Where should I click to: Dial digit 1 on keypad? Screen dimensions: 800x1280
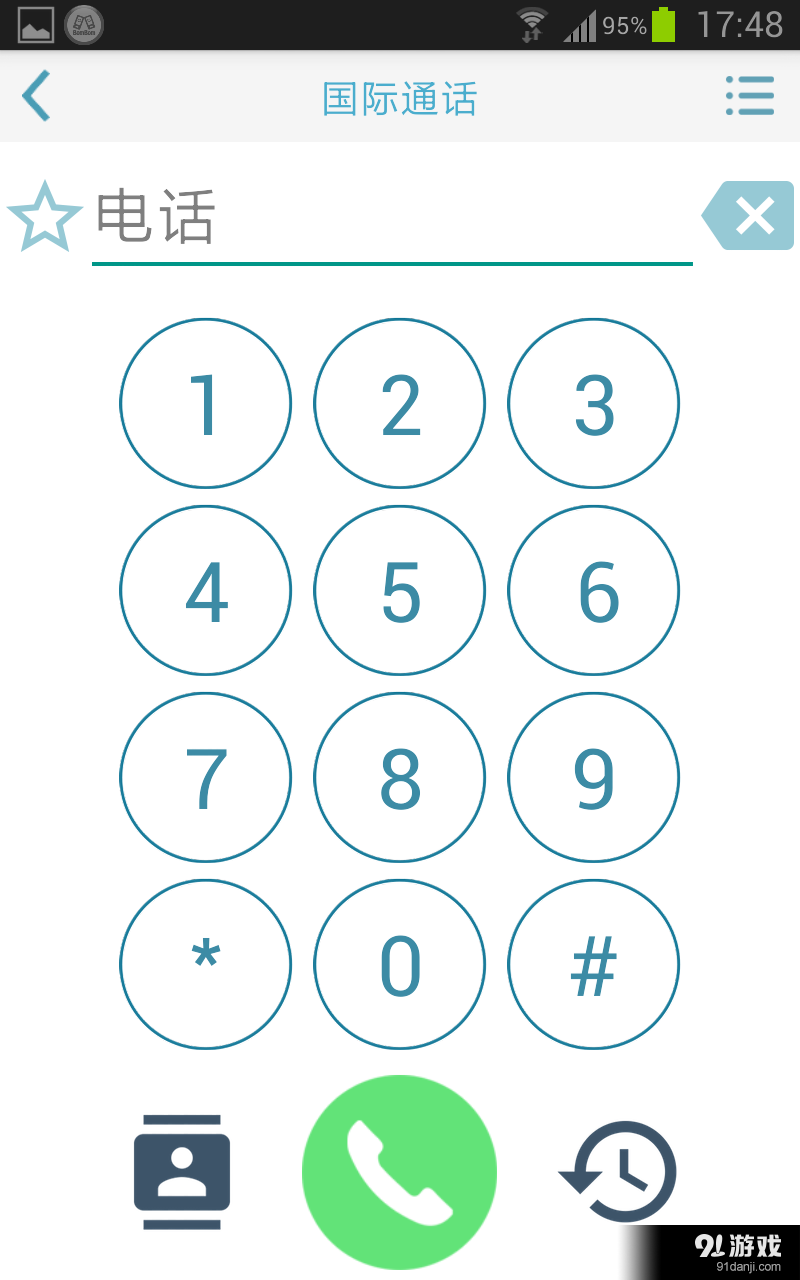tap(206, 404)
